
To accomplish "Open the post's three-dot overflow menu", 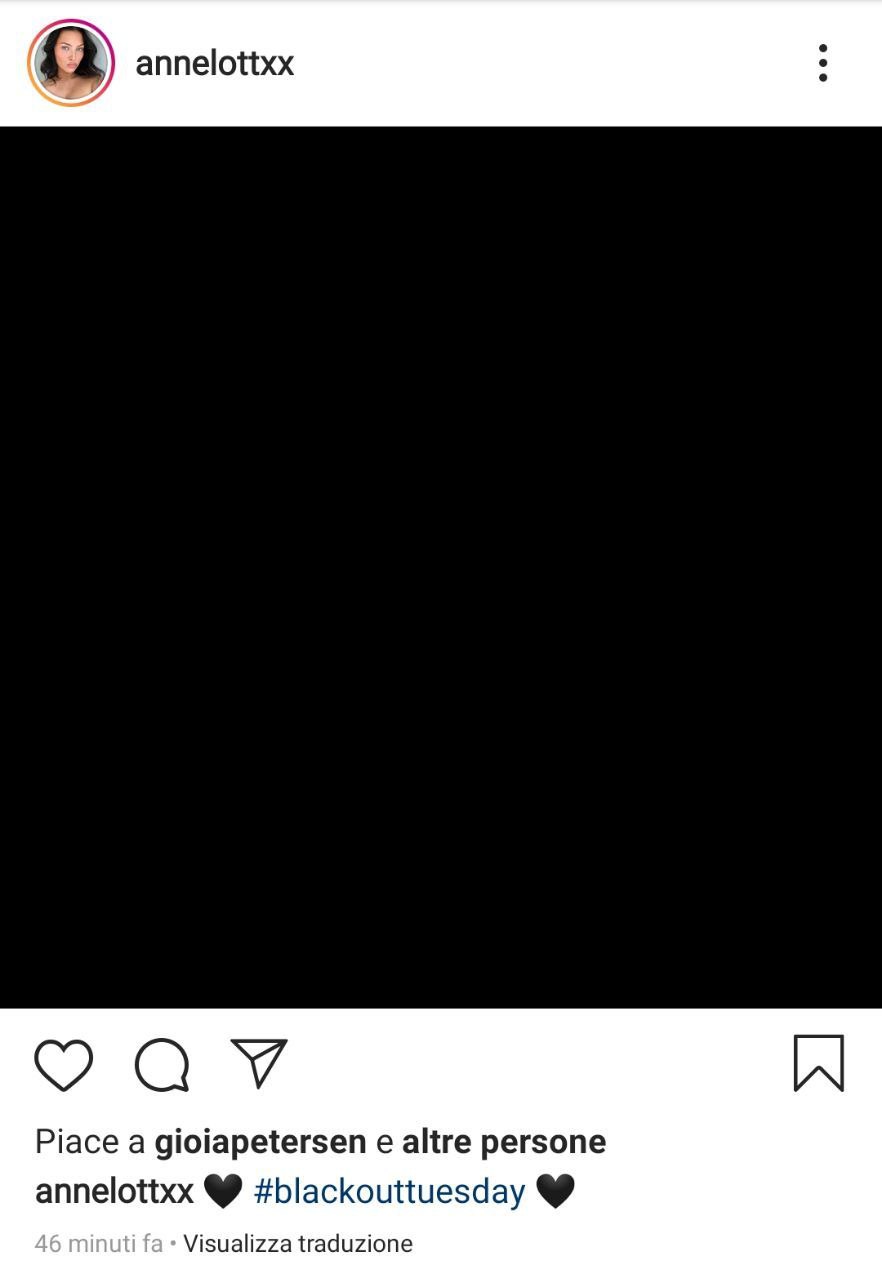I will click(x=822, y=63).
